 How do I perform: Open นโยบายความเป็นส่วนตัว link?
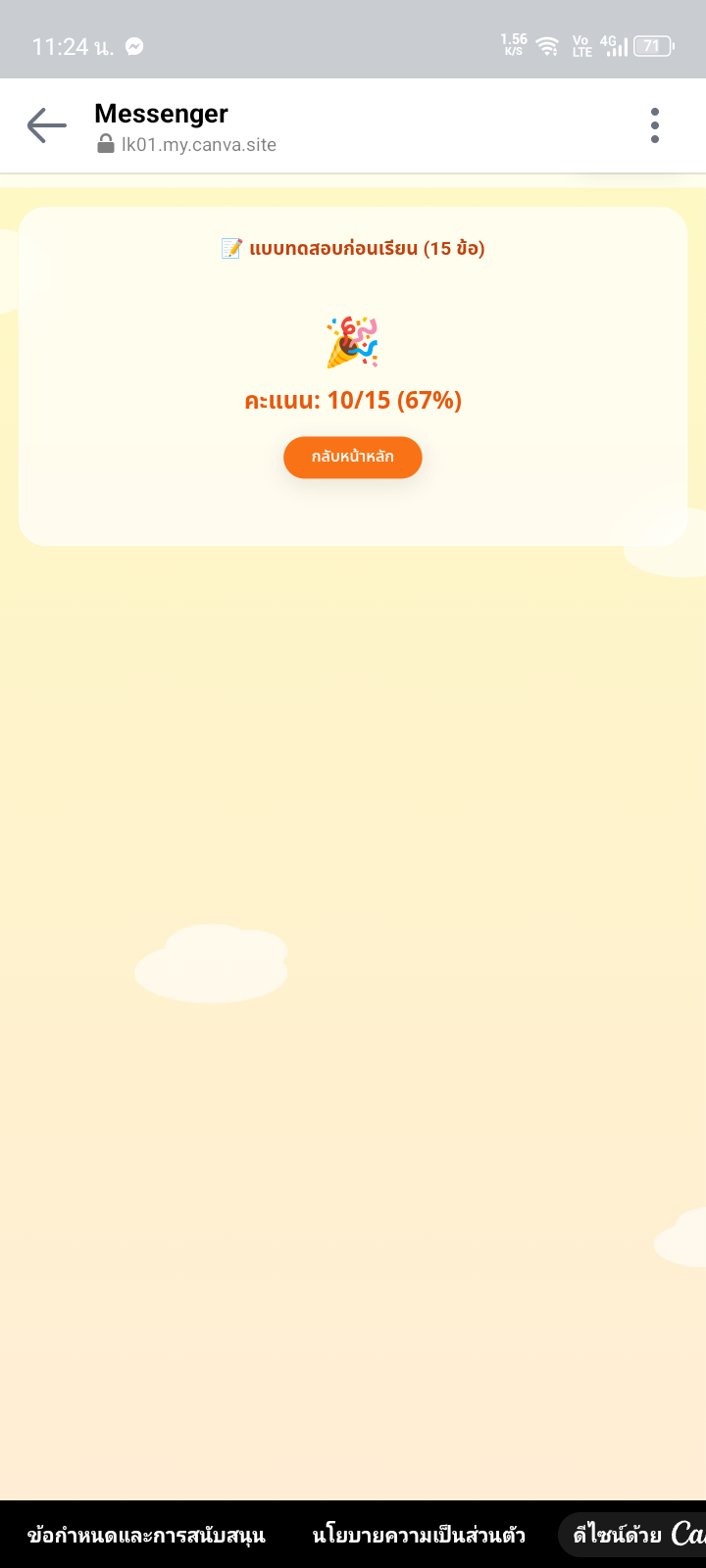tap(419, 1535)
